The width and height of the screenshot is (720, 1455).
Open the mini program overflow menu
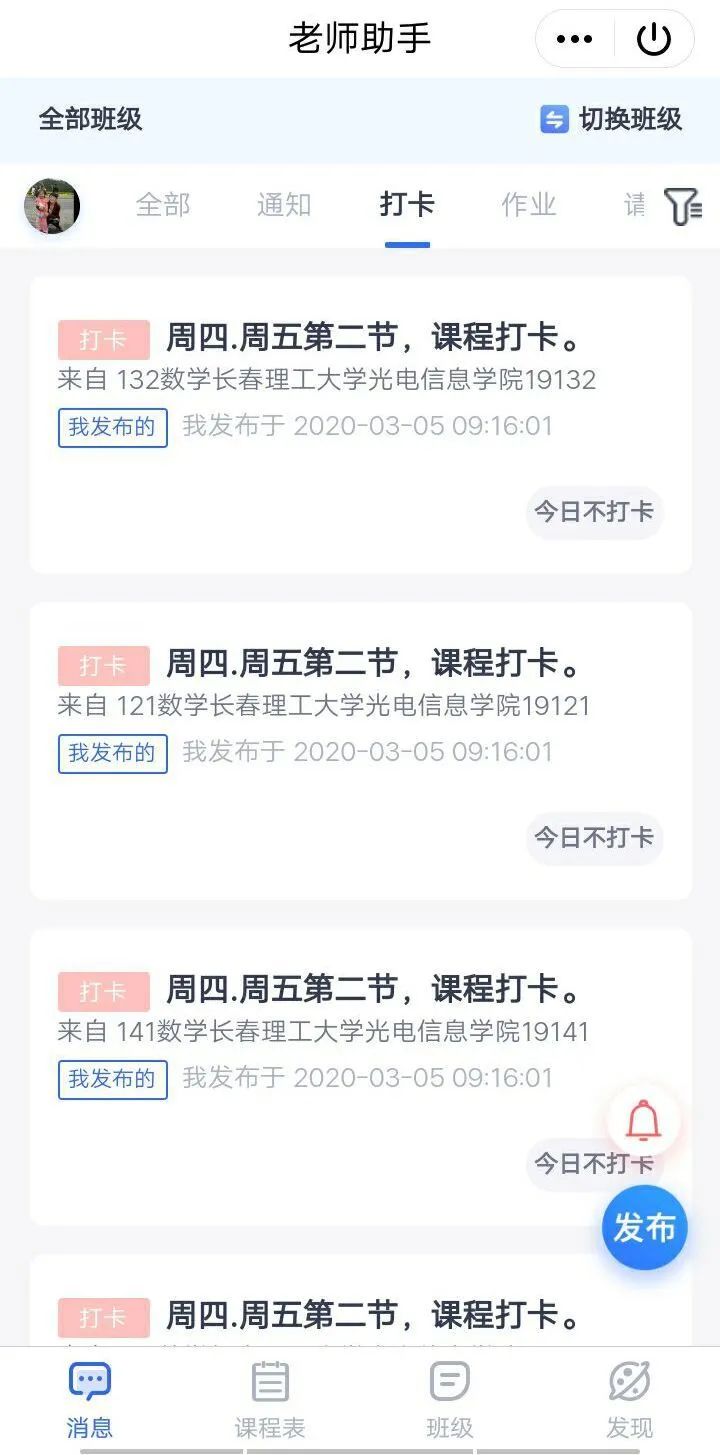click(x=574, y=39)
